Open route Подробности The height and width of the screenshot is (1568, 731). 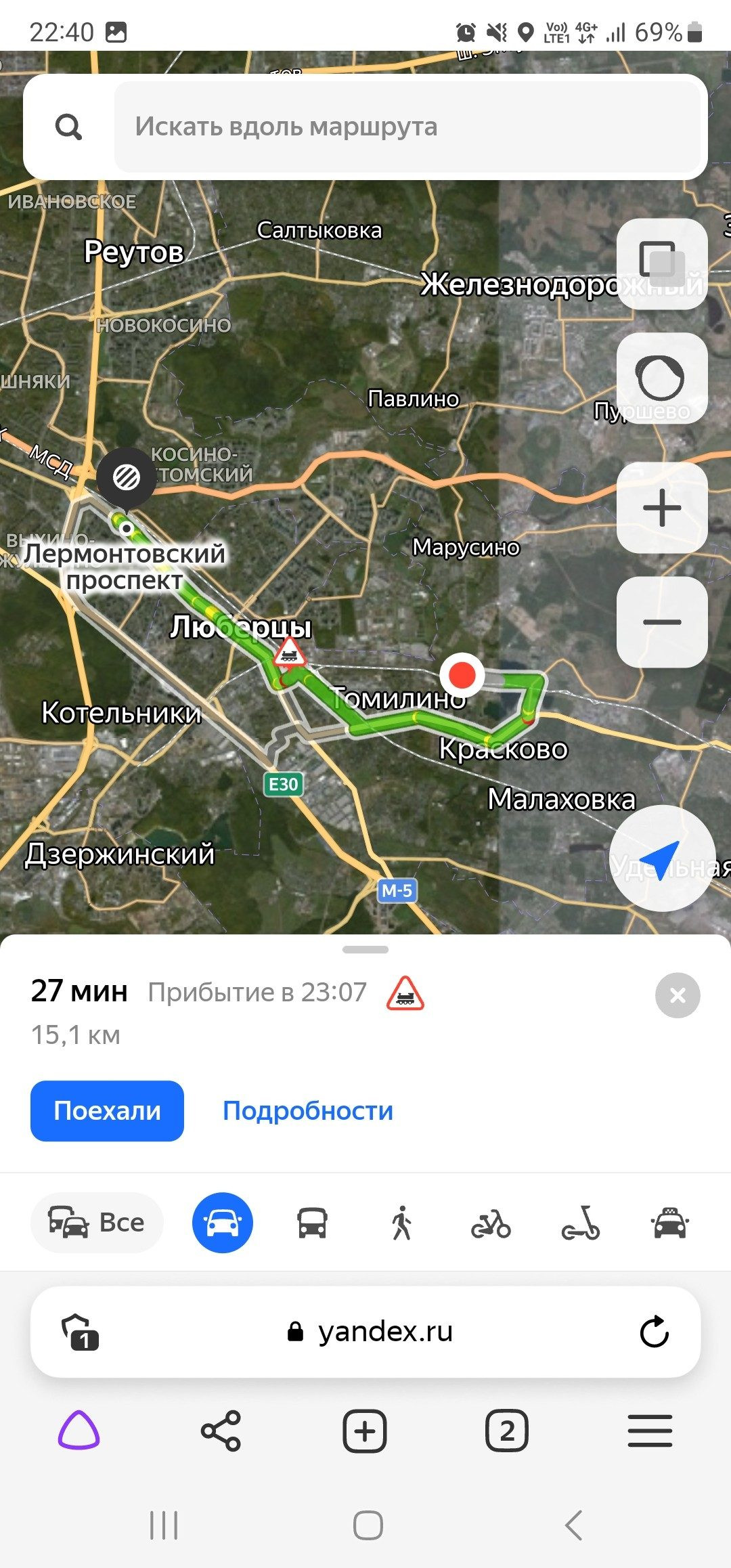tap(308, 1110)
